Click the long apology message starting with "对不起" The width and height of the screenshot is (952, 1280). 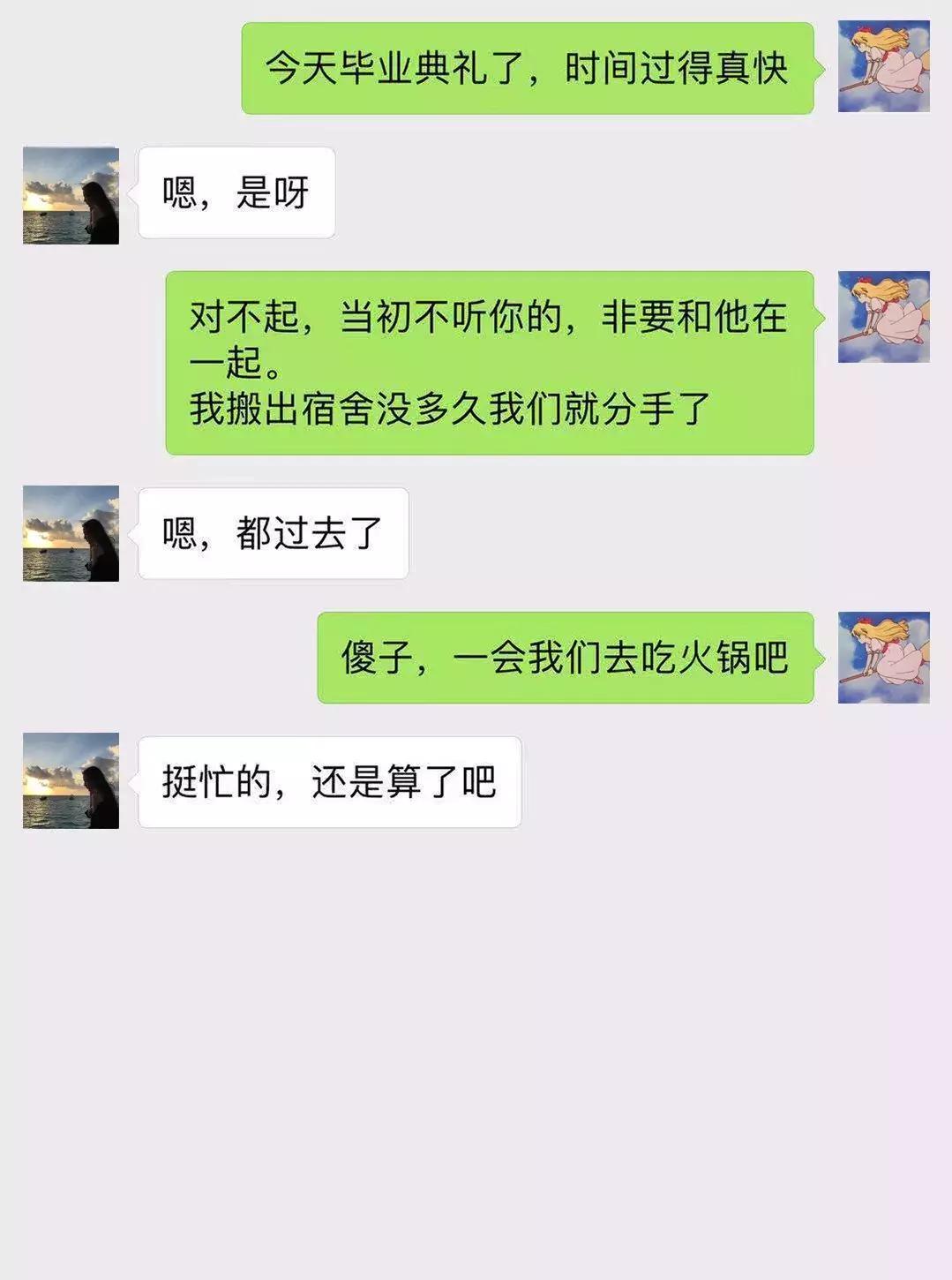point(490,362)
